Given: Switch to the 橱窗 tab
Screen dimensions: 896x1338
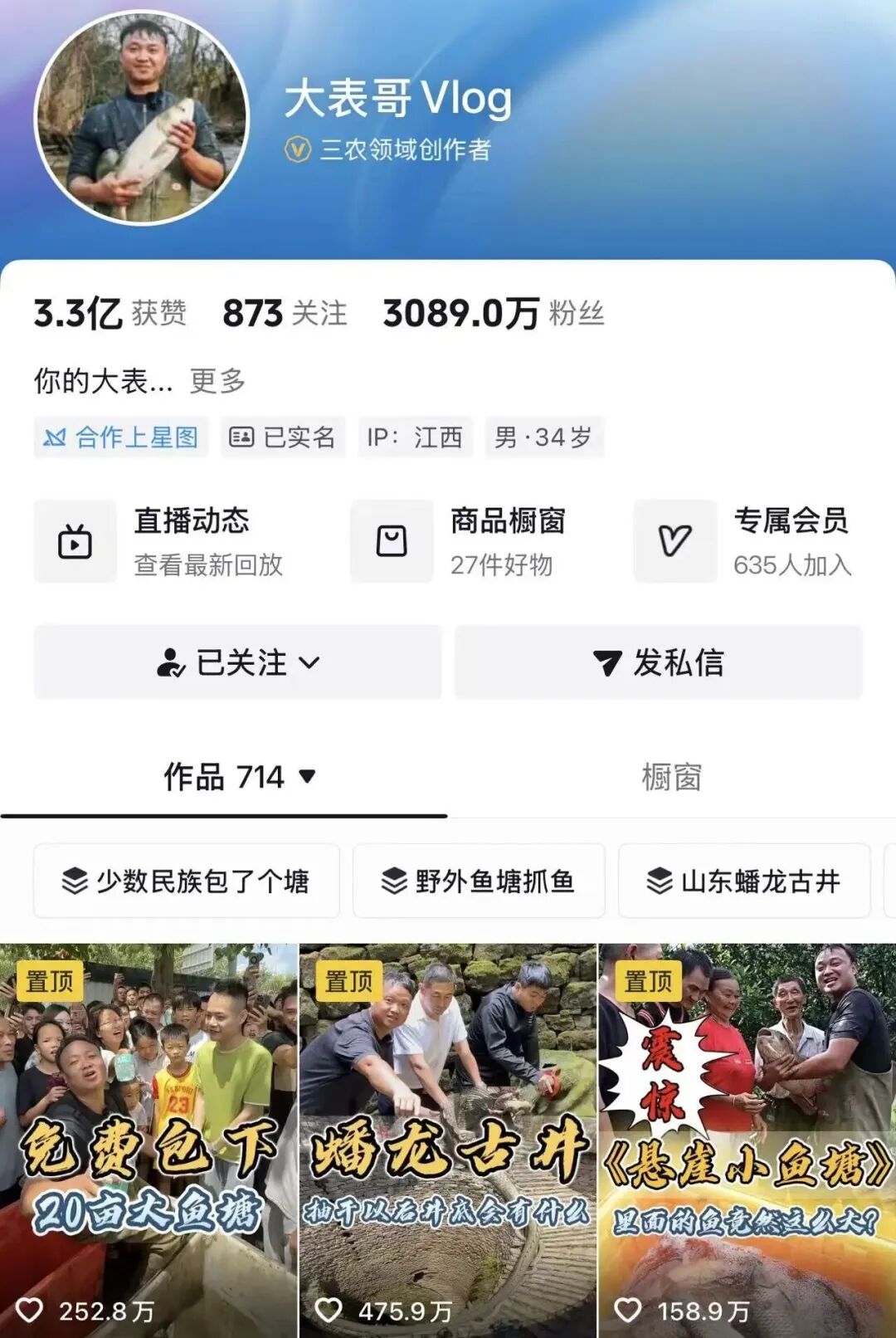Looking at the screenshot, I should [671, 777].
